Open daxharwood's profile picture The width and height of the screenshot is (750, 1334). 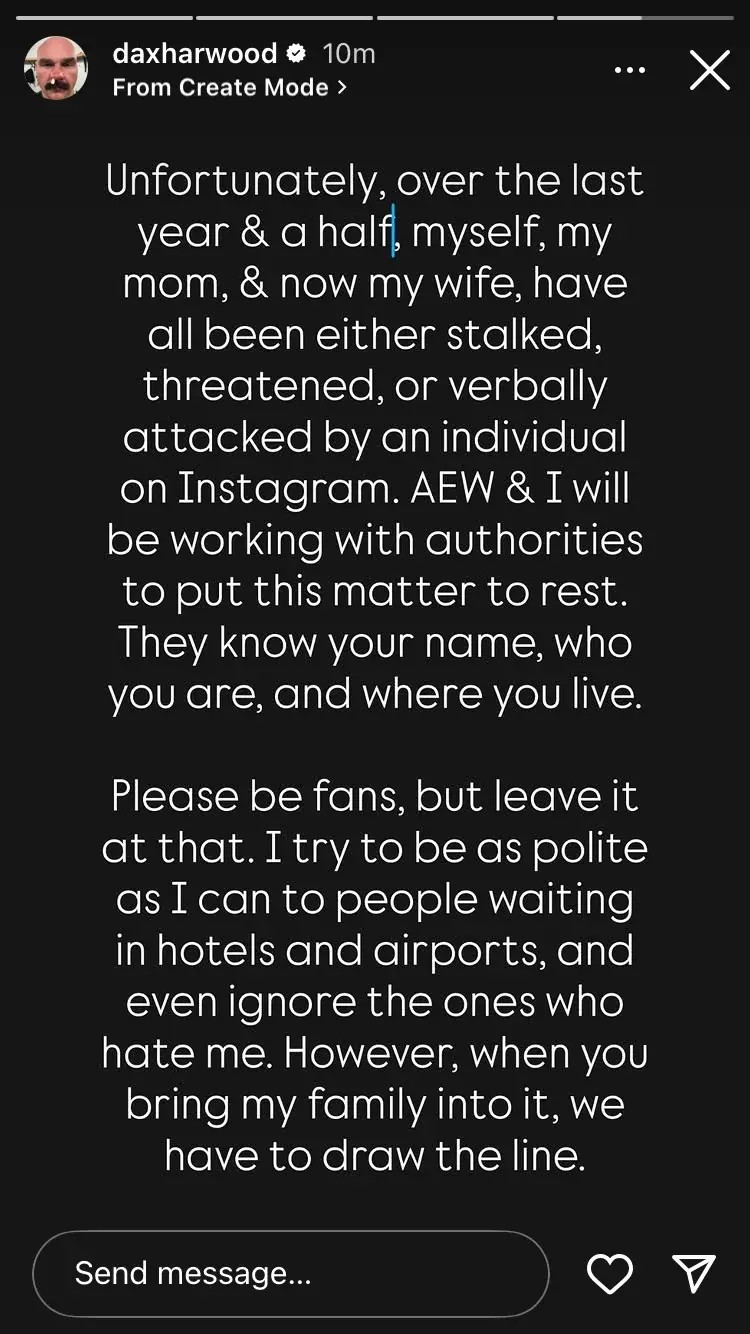[x=56, y=68]
